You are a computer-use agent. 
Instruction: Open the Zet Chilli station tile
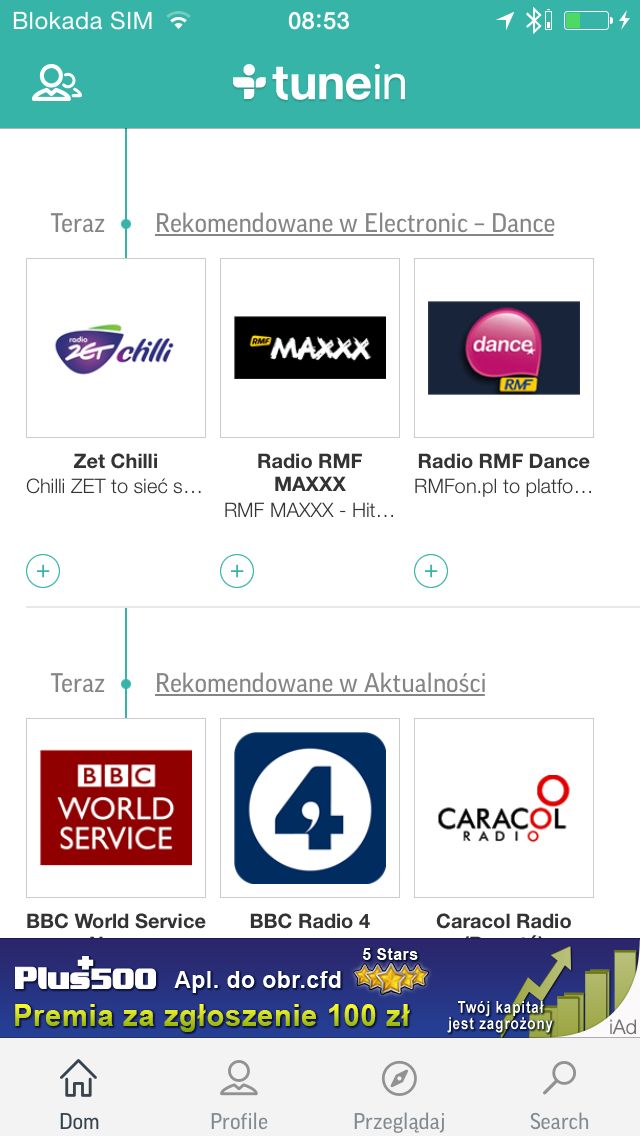tap(116, 348)
